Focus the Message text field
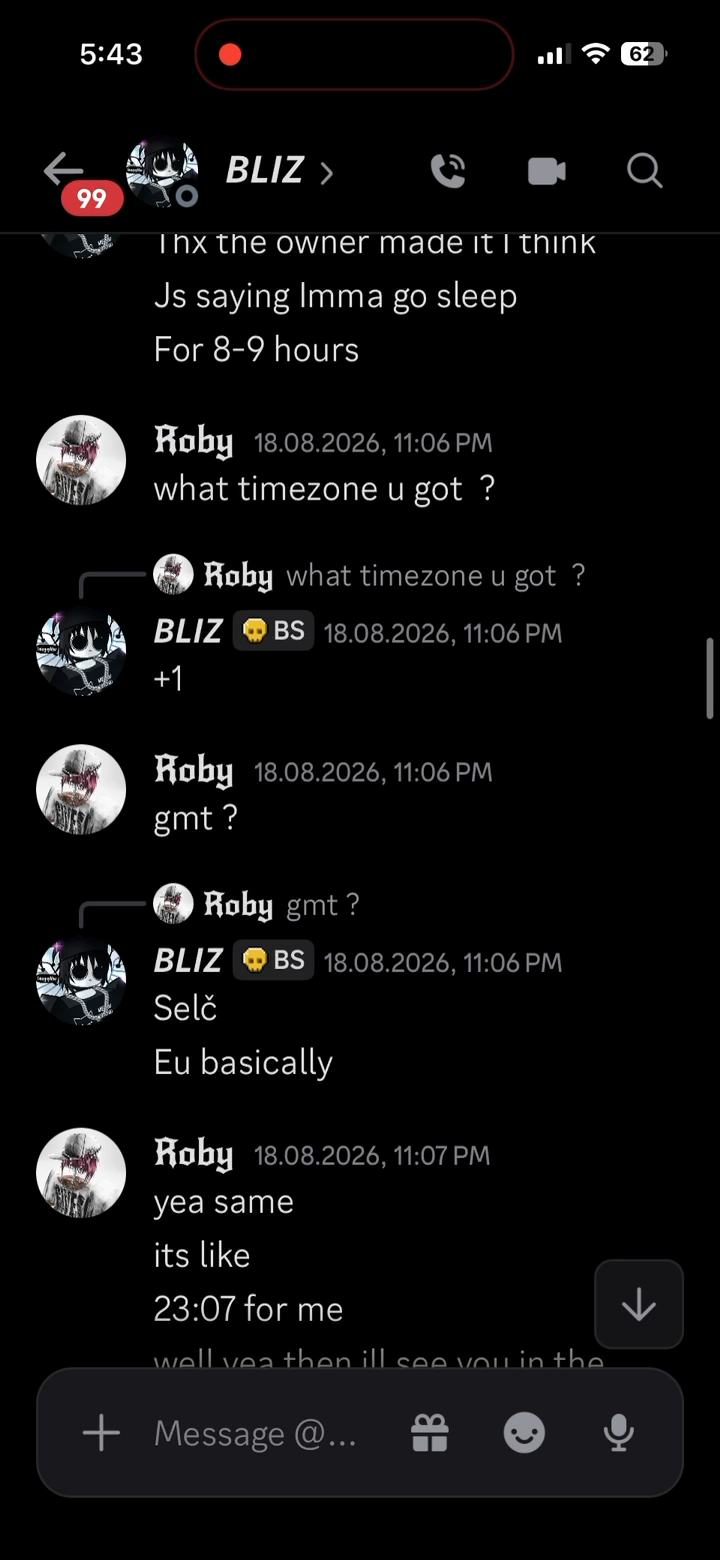Viewport: 720px width, 1560px height. coord(256,1433)
